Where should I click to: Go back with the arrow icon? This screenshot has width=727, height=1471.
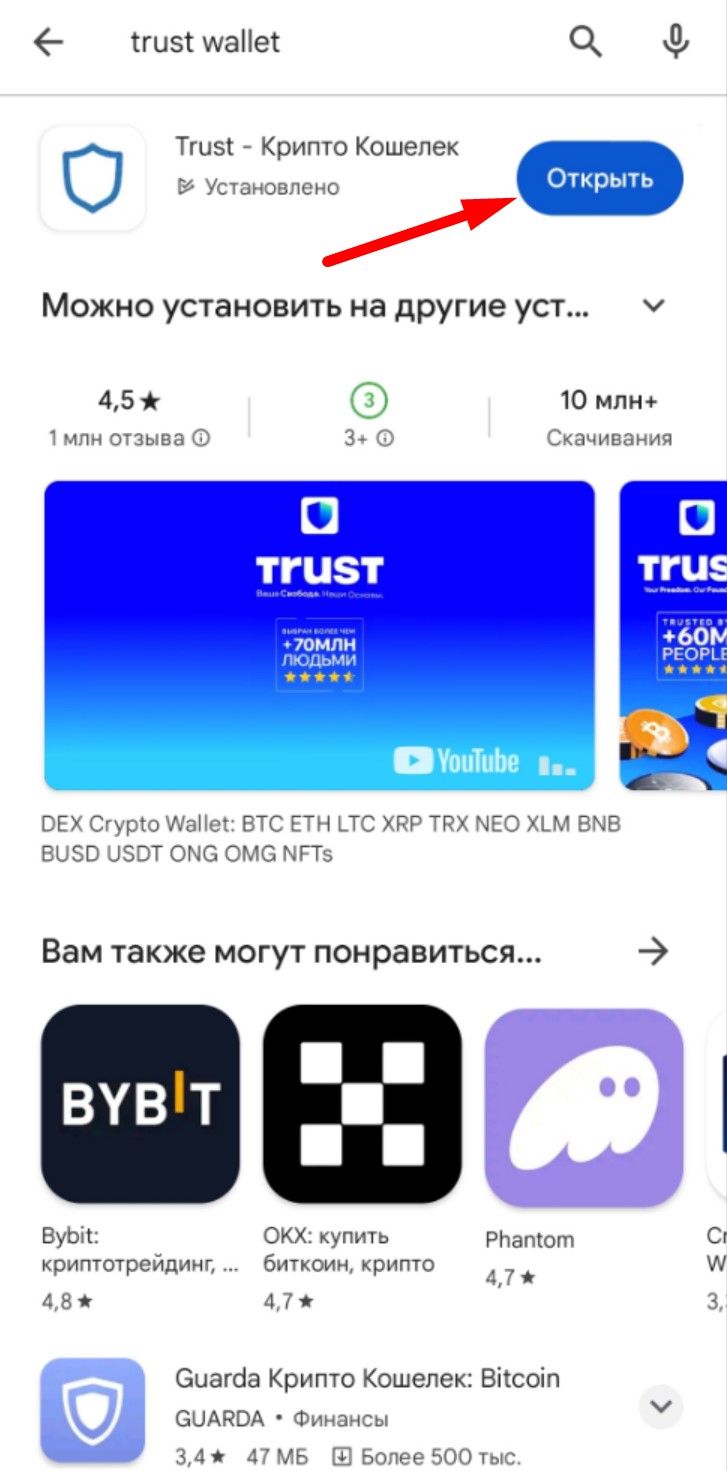pos(48,42)
